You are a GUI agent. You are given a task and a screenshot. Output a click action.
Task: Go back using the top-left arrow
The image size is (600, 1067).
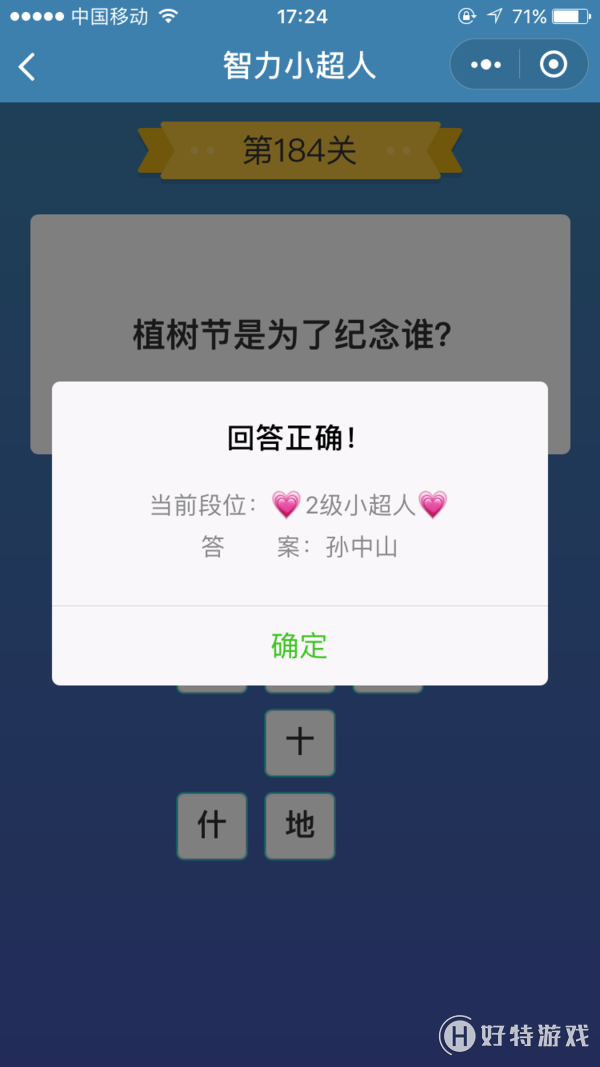click(x=27, y=67)
